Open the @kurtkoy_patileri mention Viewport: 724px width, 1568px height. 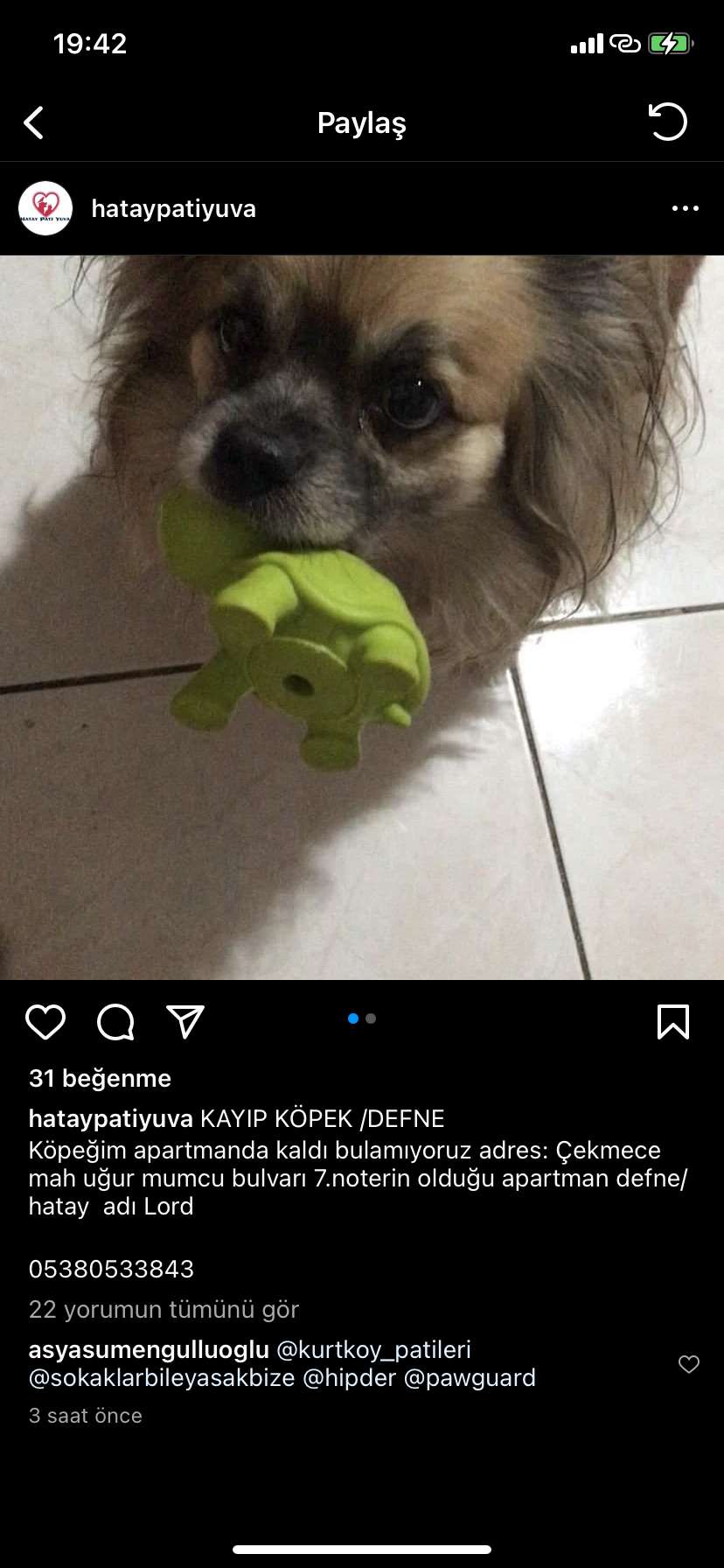373,1349
